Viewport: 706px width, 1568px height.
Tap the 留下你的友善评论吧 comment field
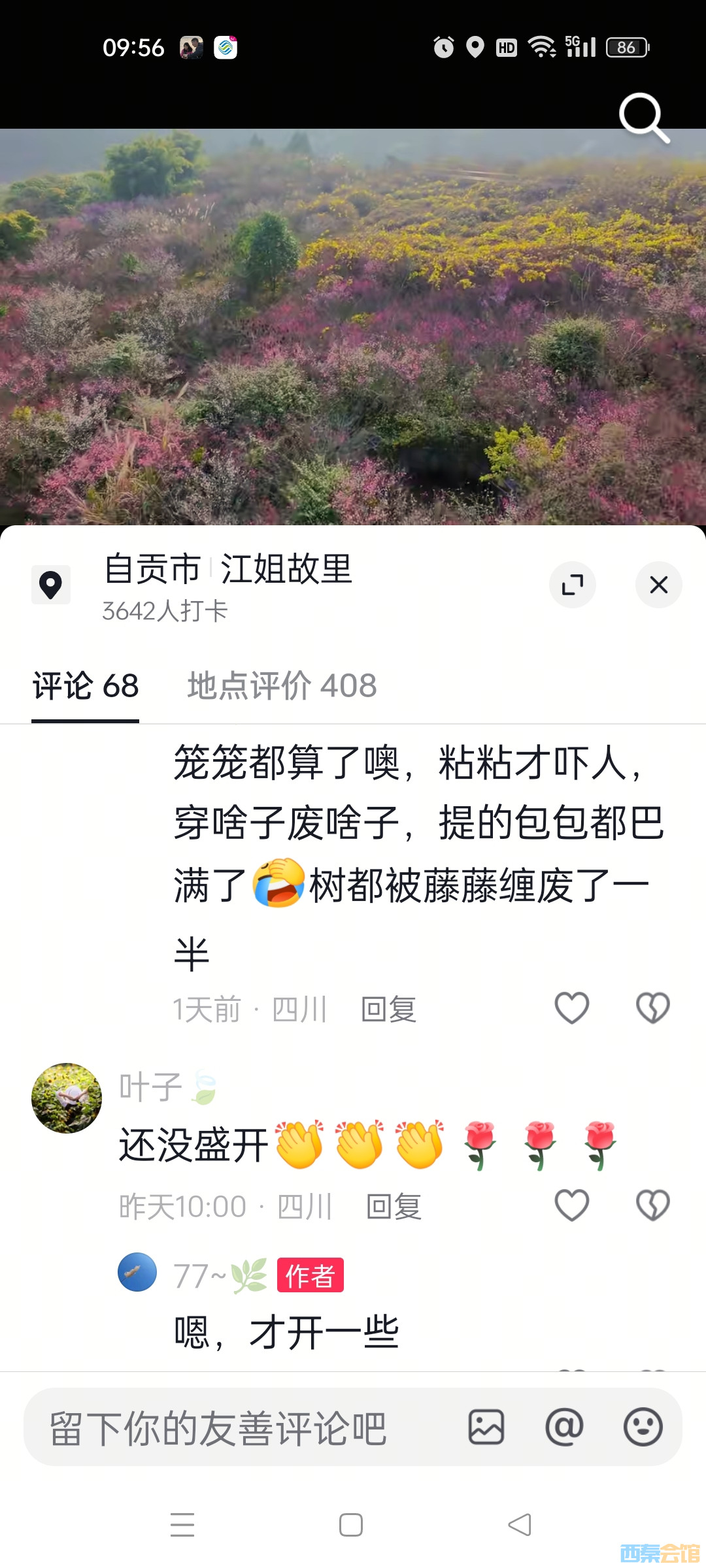[235, 1428]
